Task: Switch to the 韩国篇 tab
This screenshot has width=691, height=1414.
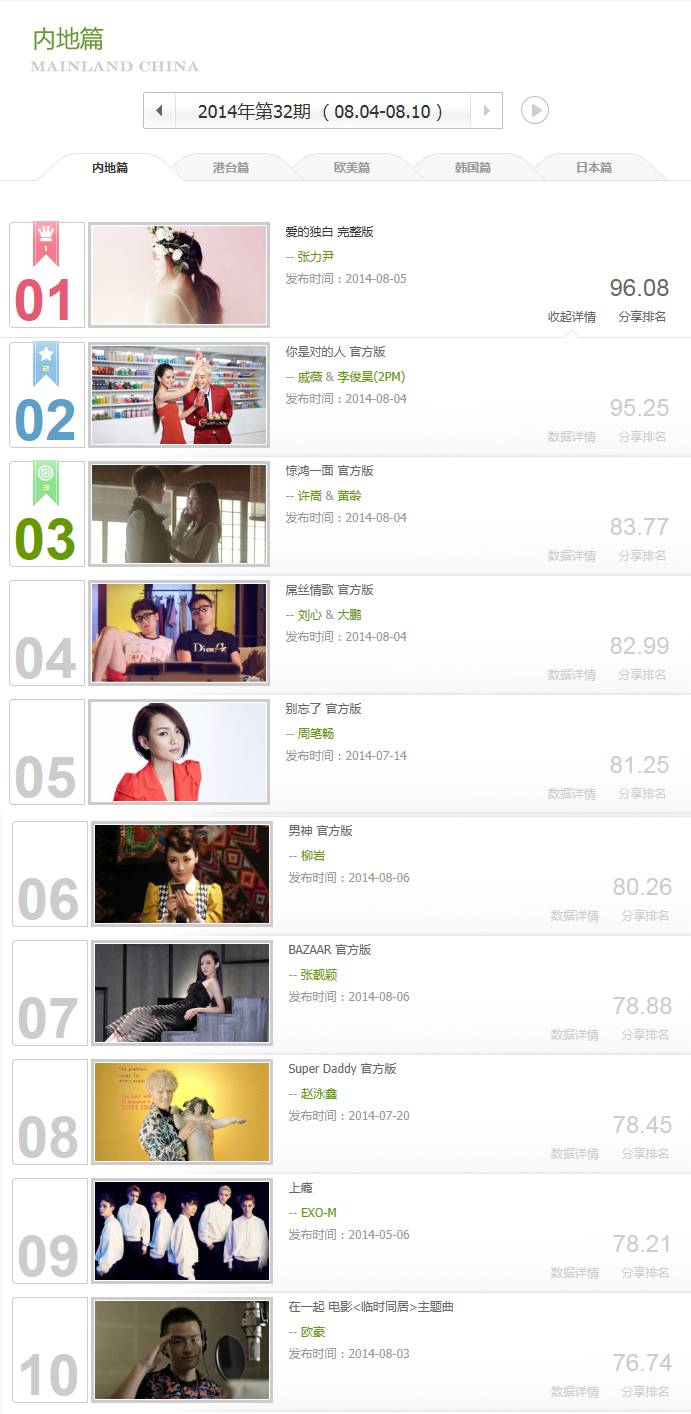Action: coord(473,168)
